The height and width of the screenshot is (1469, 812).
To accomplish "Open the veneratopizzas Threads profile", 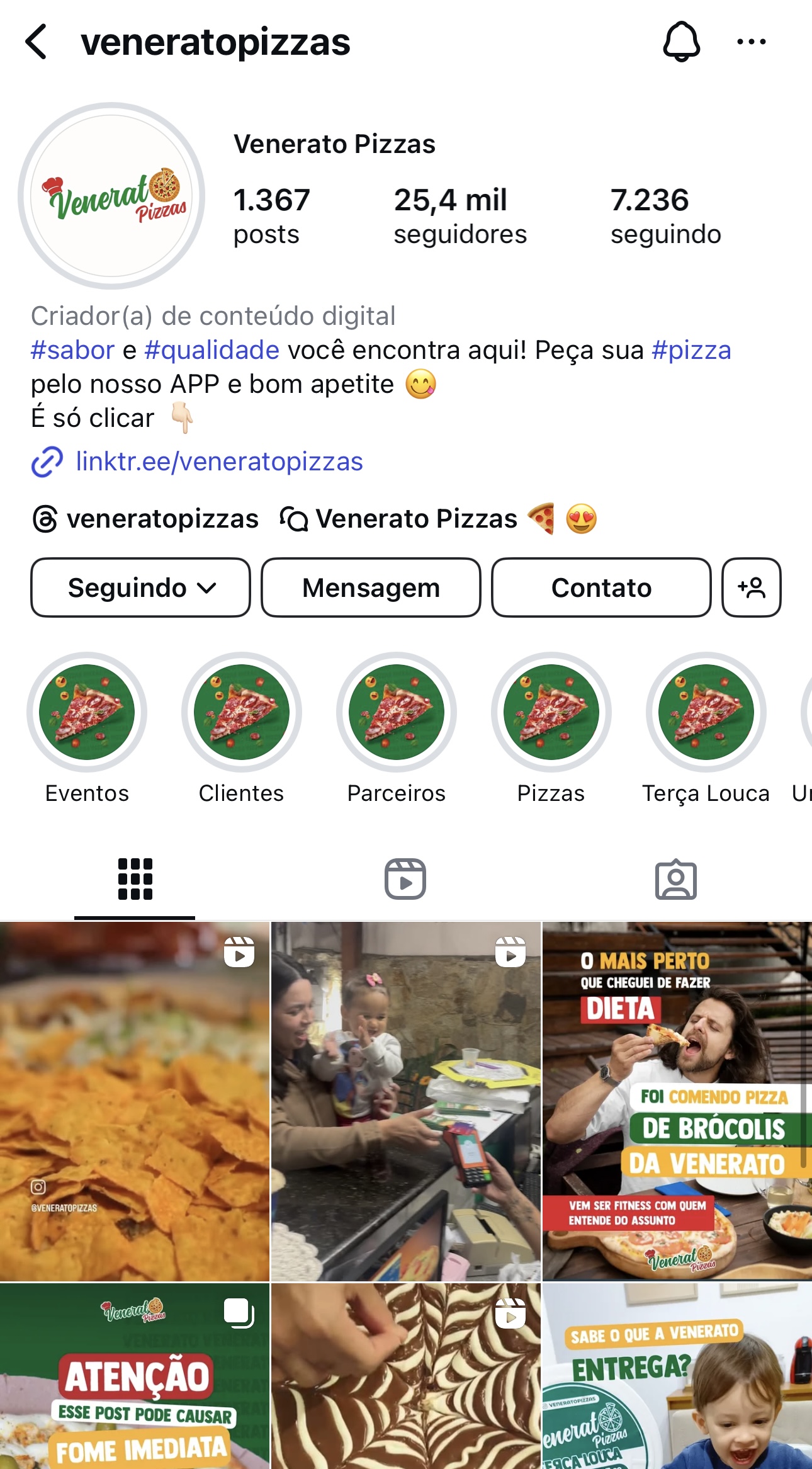I will 145,519.
